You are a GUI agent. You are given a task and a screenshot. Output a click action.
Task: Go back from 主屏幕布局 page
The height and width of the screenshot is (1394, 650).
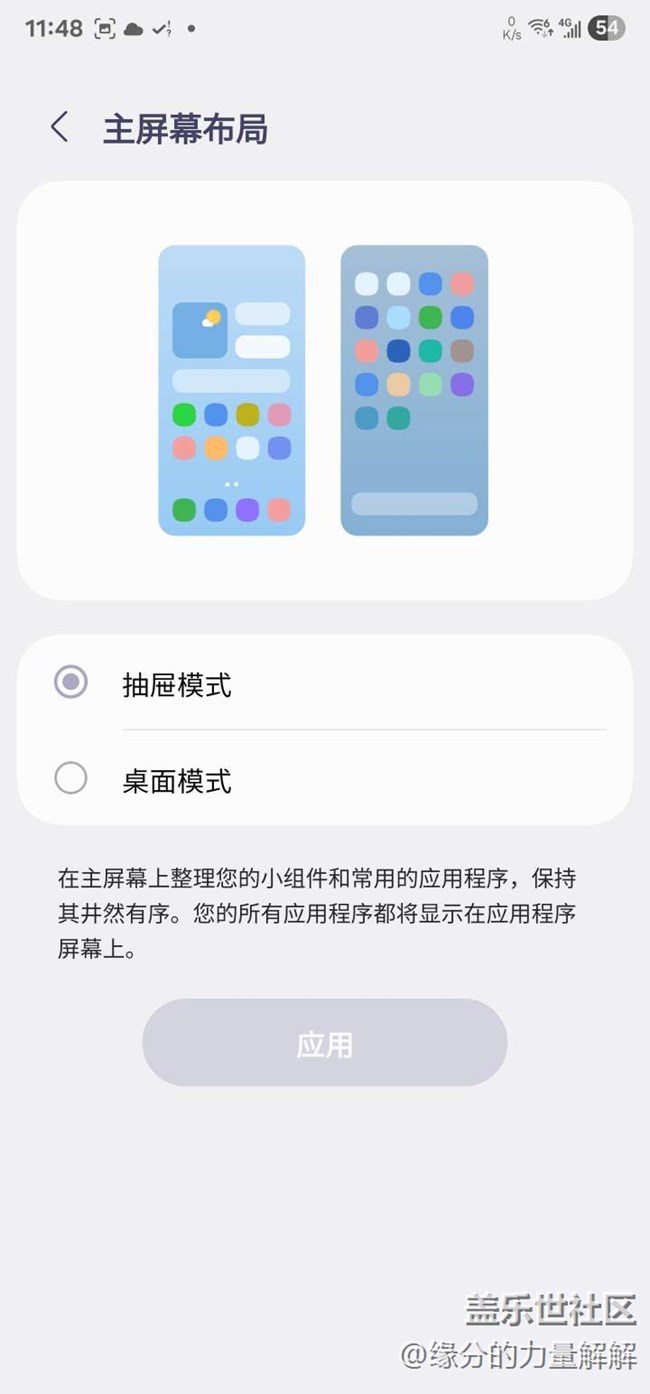pyautogui.click(x=60, y=128)
